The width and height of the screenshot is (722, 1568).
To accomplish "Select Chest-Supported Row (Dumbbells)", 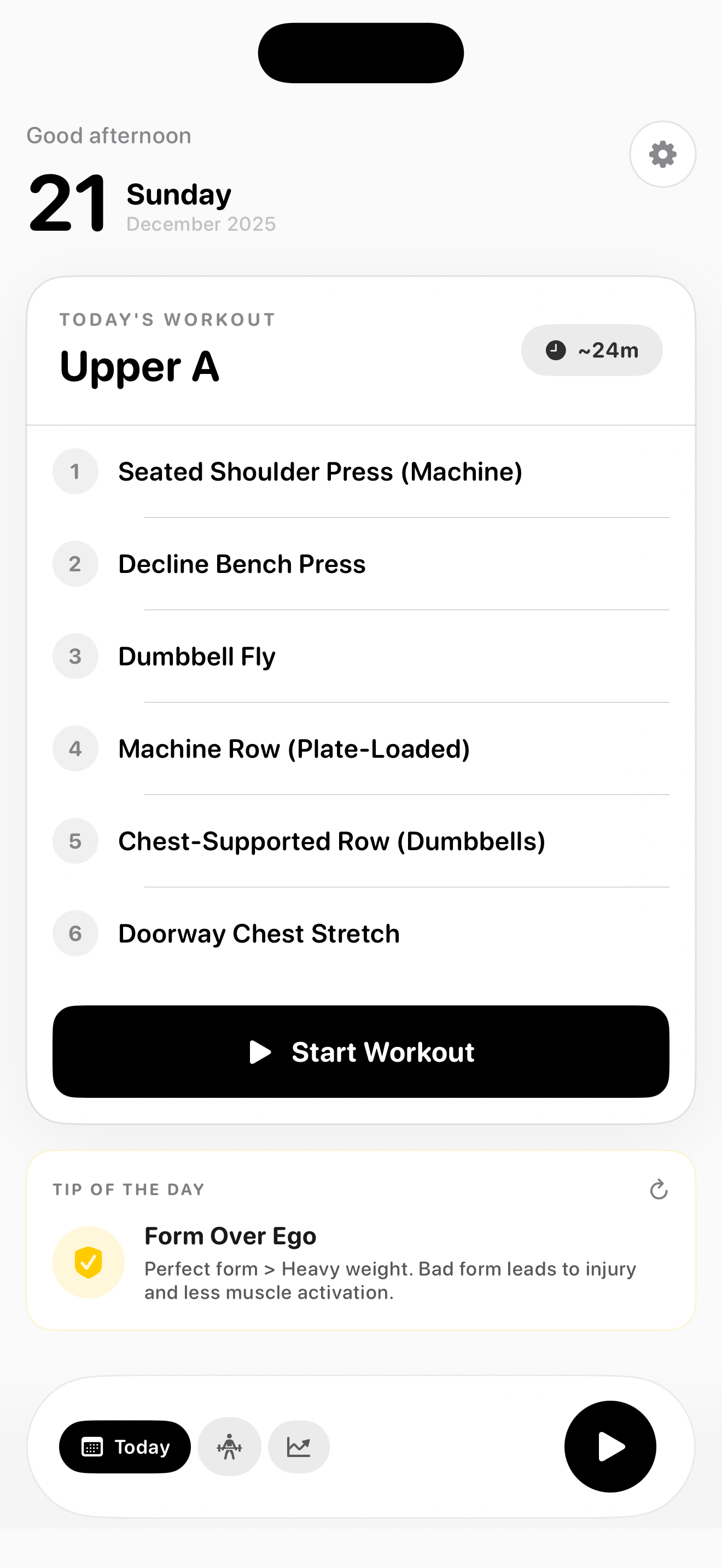I will point(332,841).
